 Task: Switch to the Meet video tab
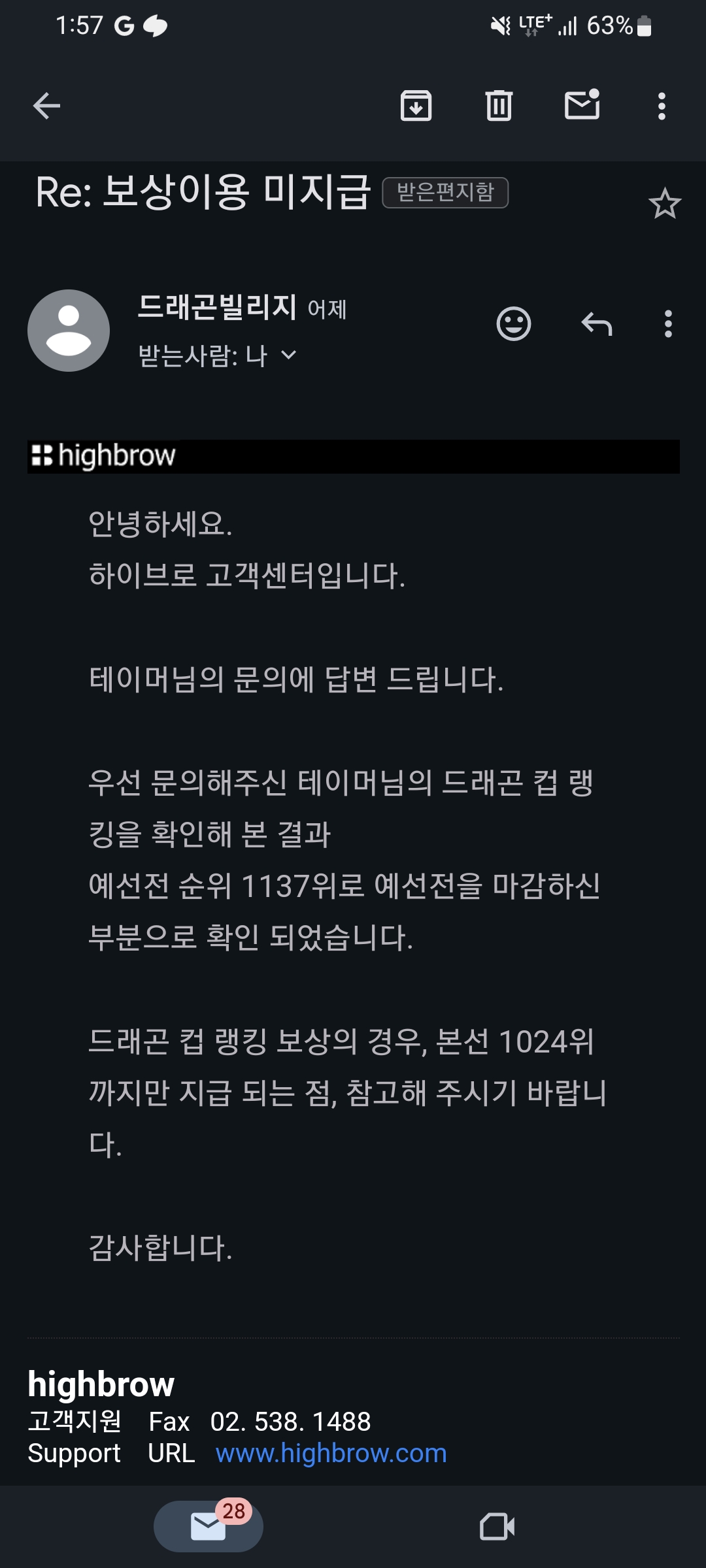pos(497,1527)
